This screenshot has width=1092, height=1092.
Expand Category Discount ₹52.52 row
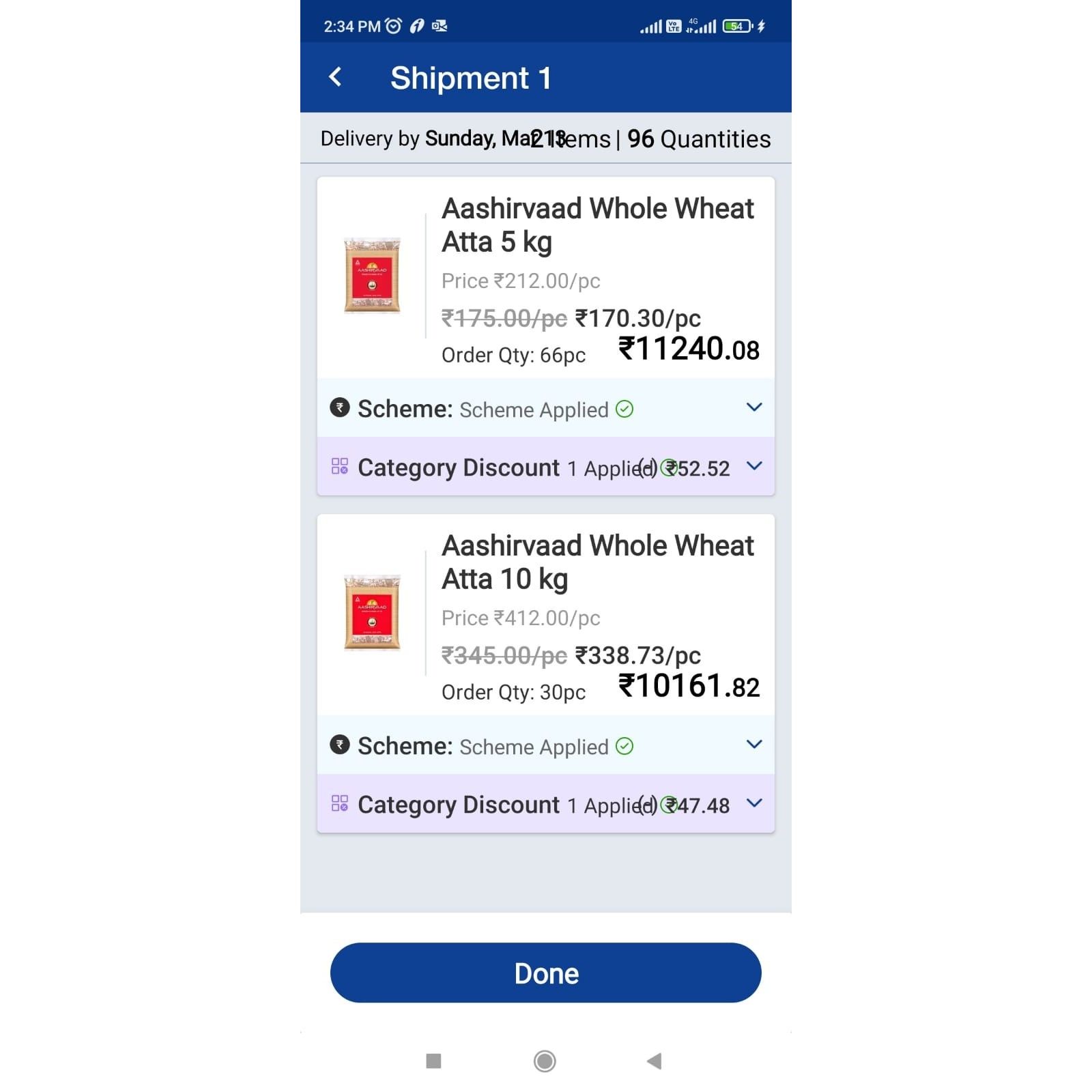[x=753, y=466]
